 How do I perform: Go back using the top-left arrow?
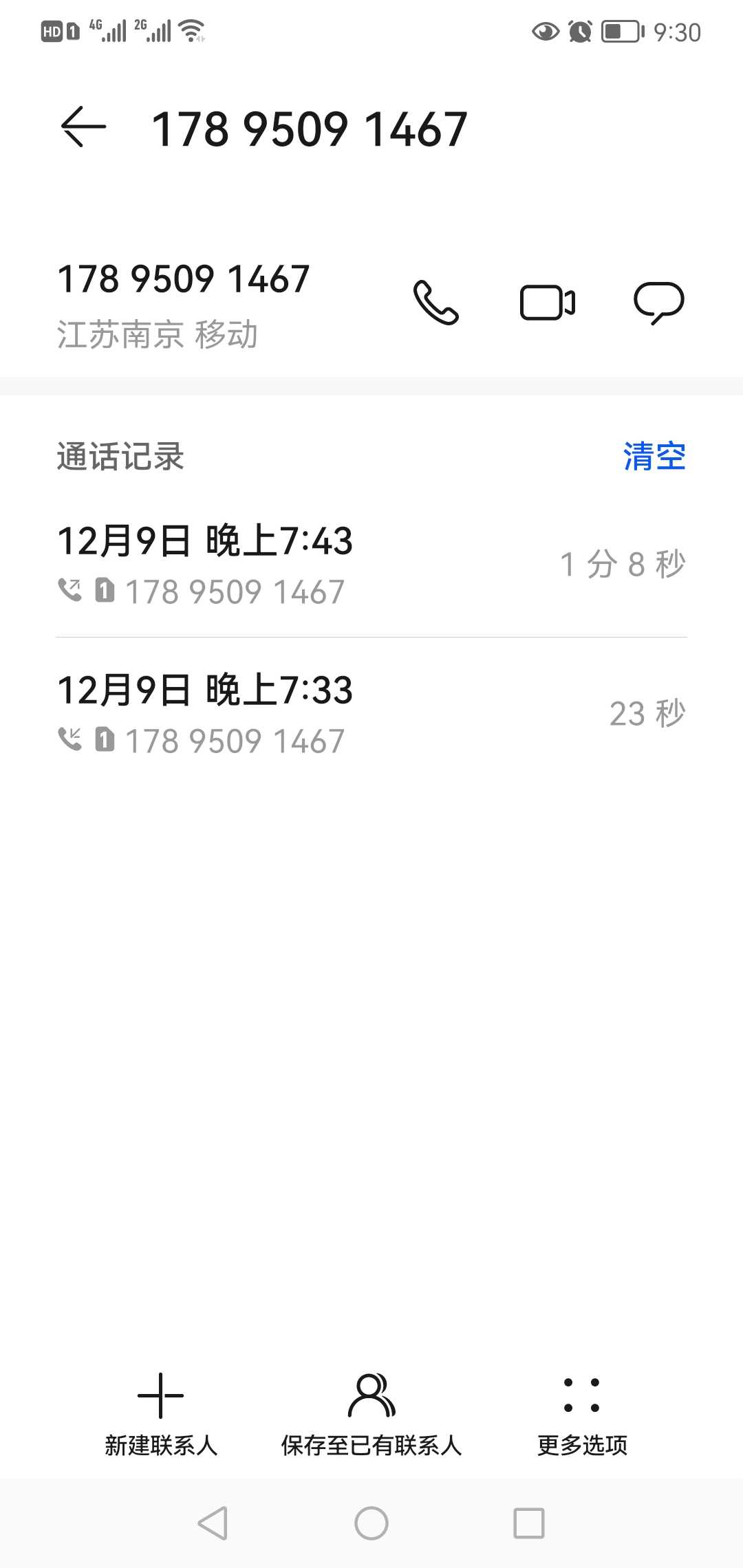pos(83,127)
